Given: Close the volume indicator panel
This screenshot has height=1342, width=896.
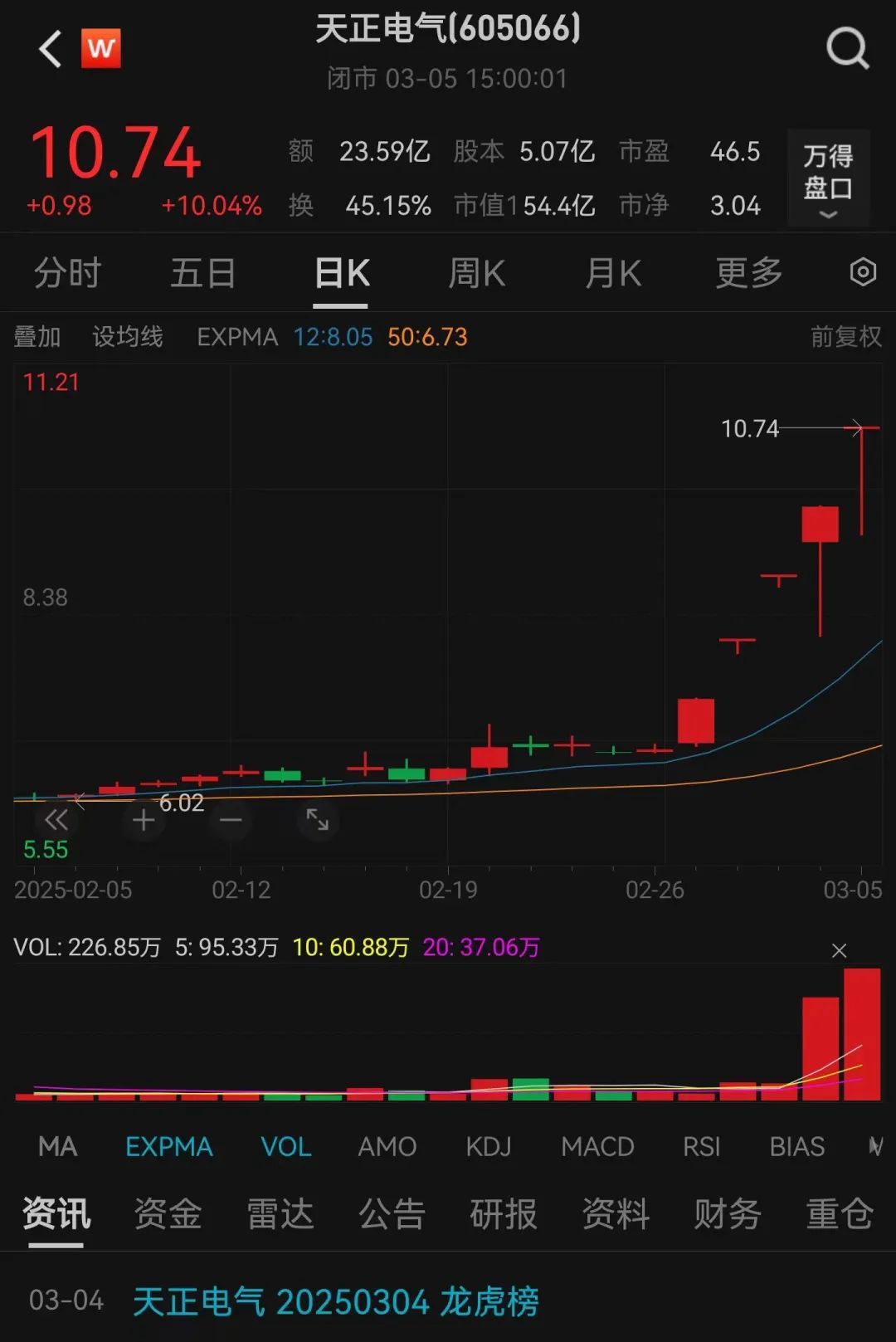Looking at the screenshot, I should pos(839,950).
